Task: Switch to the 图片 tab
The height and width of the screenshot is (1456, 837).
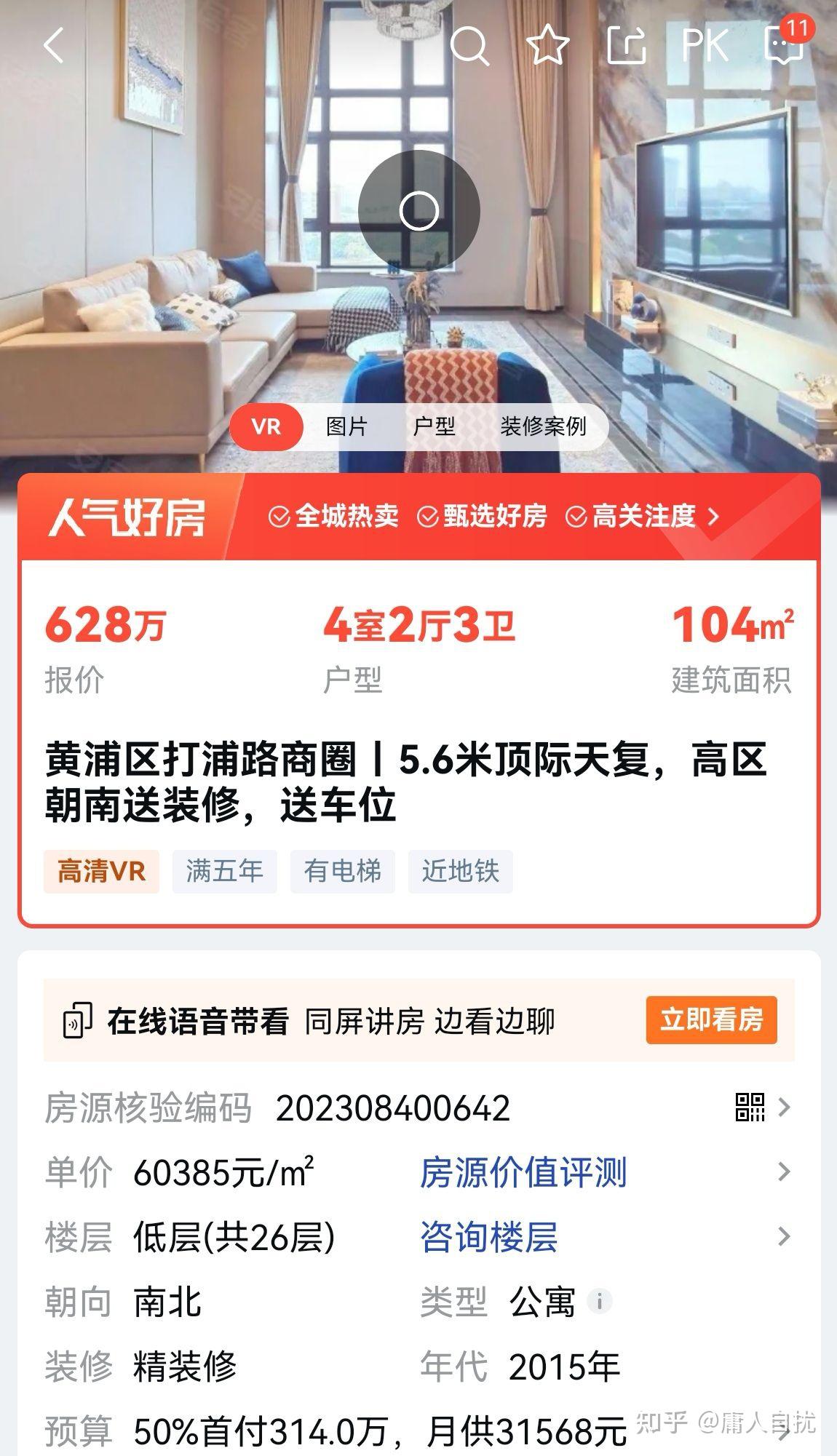Action: click(x=346, y=426)
